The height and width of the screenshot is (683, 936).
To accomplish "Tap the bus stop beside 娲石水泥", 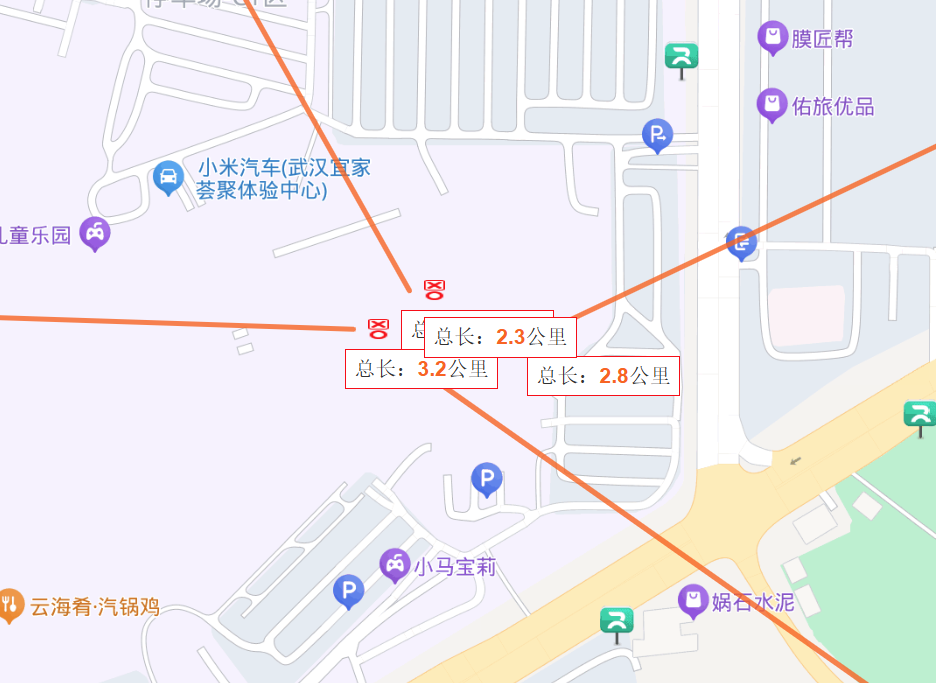I will coord(617,622).
